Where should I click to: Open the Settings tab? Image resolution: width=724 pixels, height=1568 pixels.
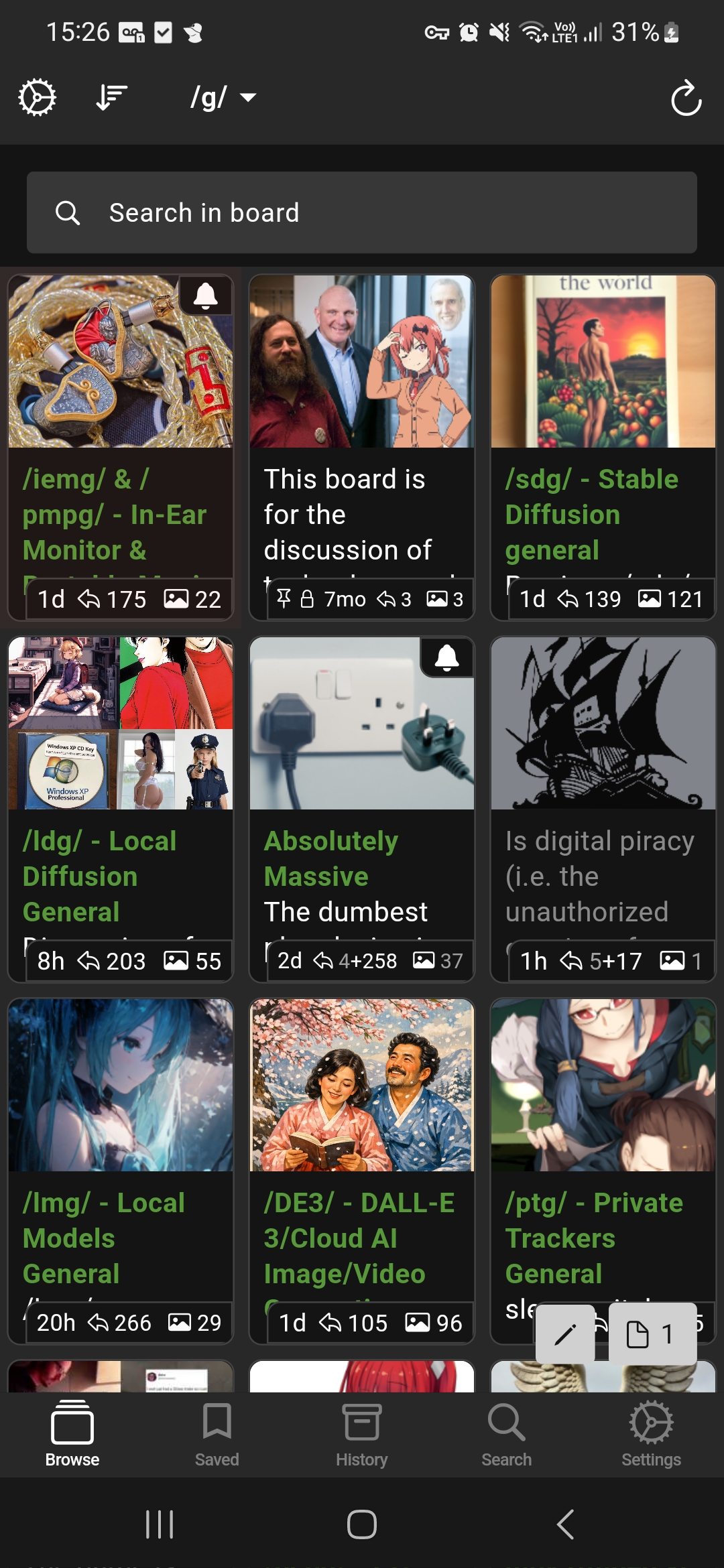coord(652,1434)
